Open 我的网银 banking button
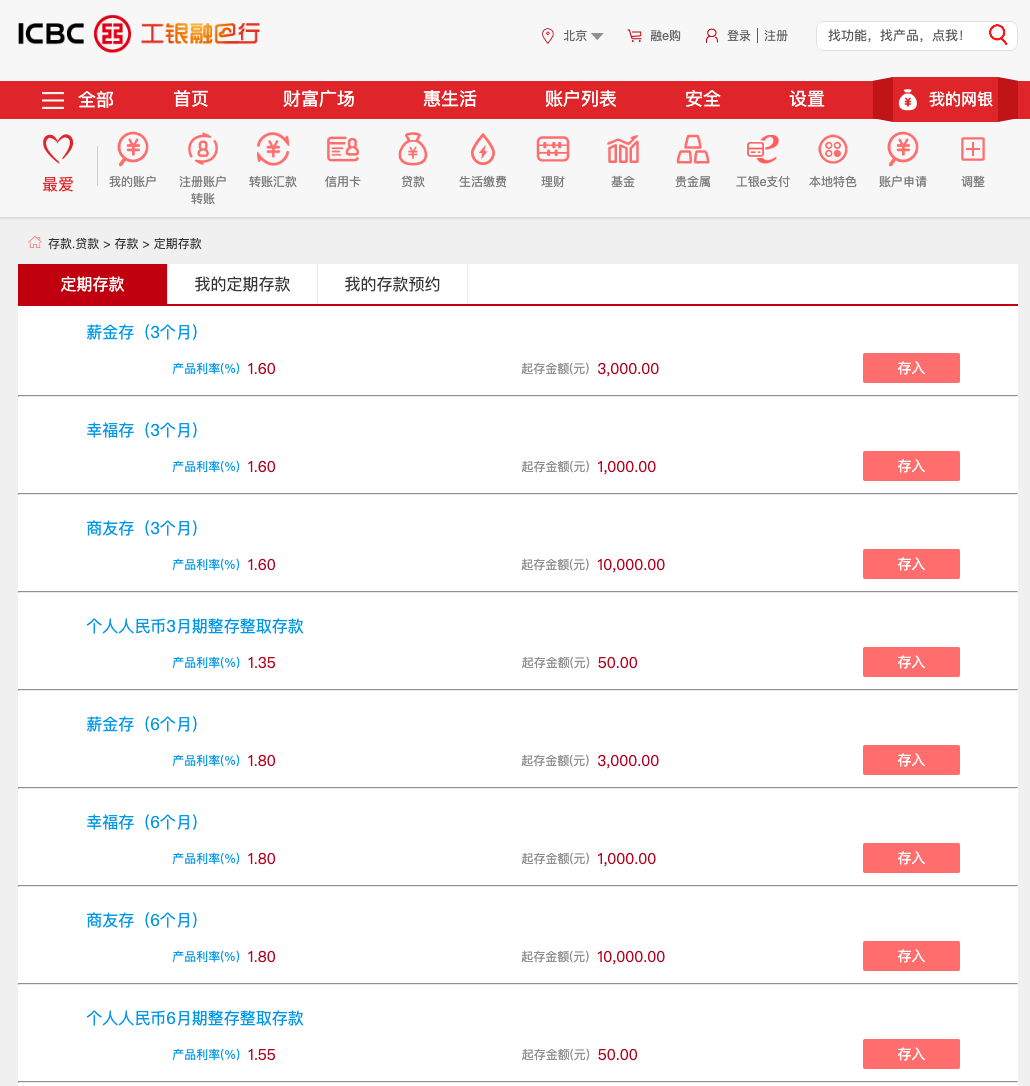Screen dimensions: 1030x1086 coord(945,99)
